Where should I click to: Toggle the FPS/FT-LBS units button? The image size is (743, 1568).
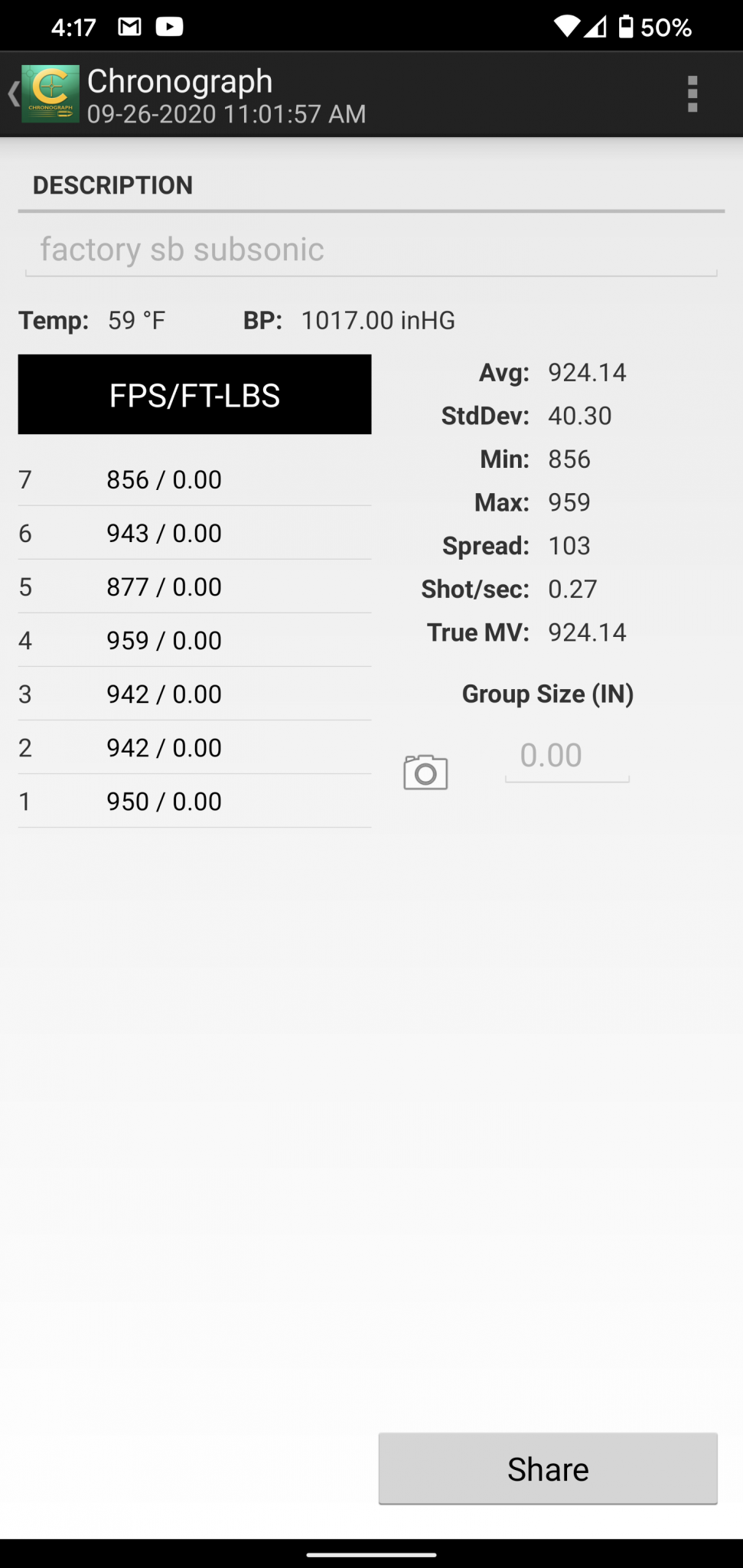coord(194,395)
